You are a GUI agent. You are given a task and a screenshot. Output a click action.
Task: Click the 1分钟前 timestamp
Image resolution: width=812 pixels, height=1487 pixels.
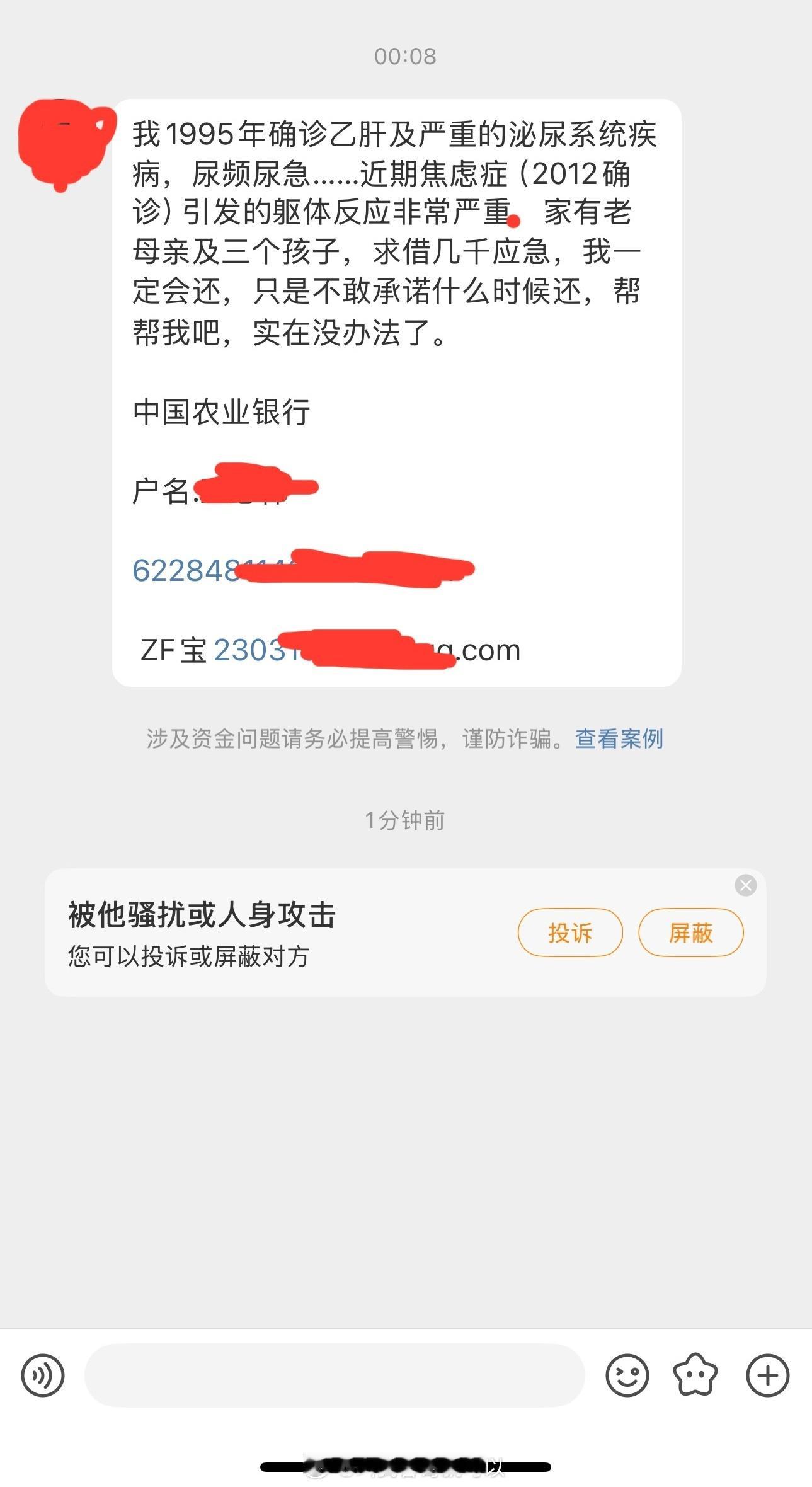405,819
